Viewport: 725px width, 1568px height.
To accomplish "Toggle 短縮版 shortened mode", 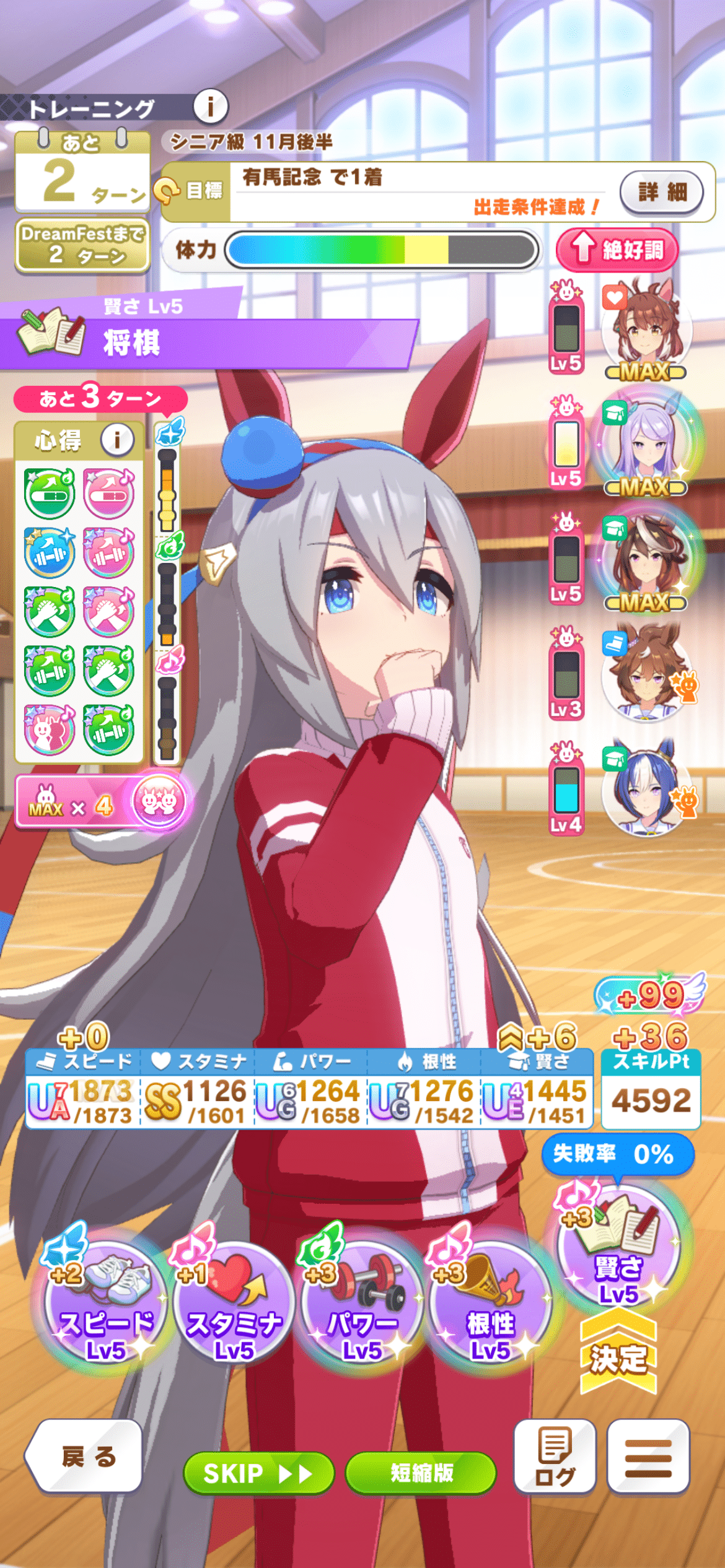I will 421,1473.
